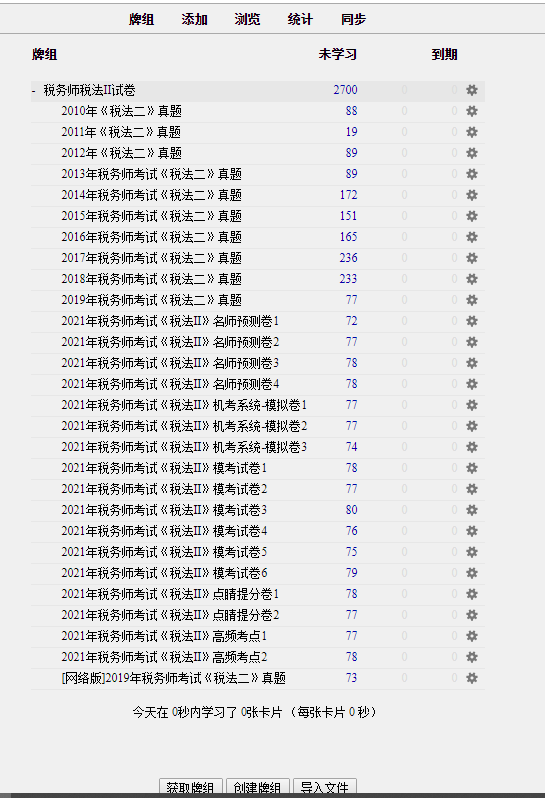This screenshot has width=545, height=798.
Task: Open the 名师预测卷1 deck
Action: pyautogui.click(x=170, y=321)
